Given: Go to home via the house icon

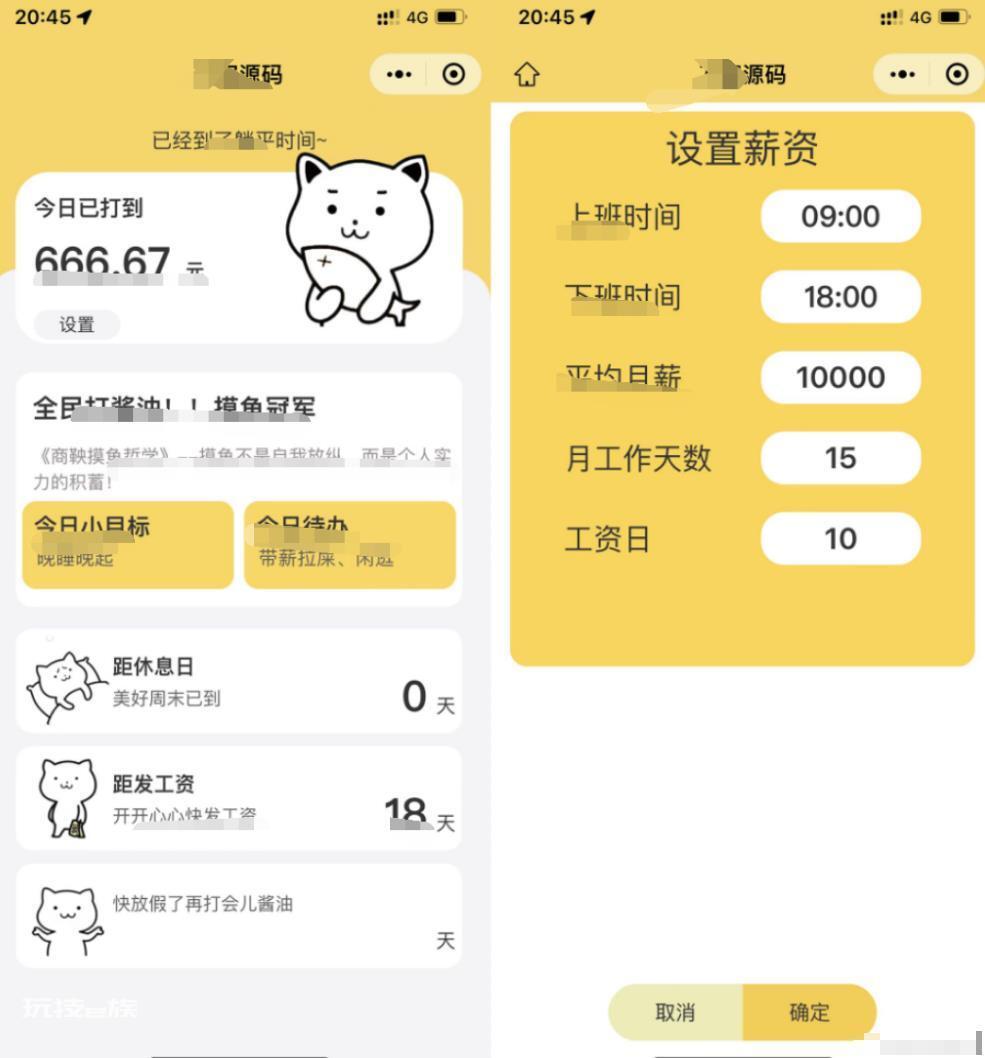Looking at the screenshot, I should pos(527,75).
